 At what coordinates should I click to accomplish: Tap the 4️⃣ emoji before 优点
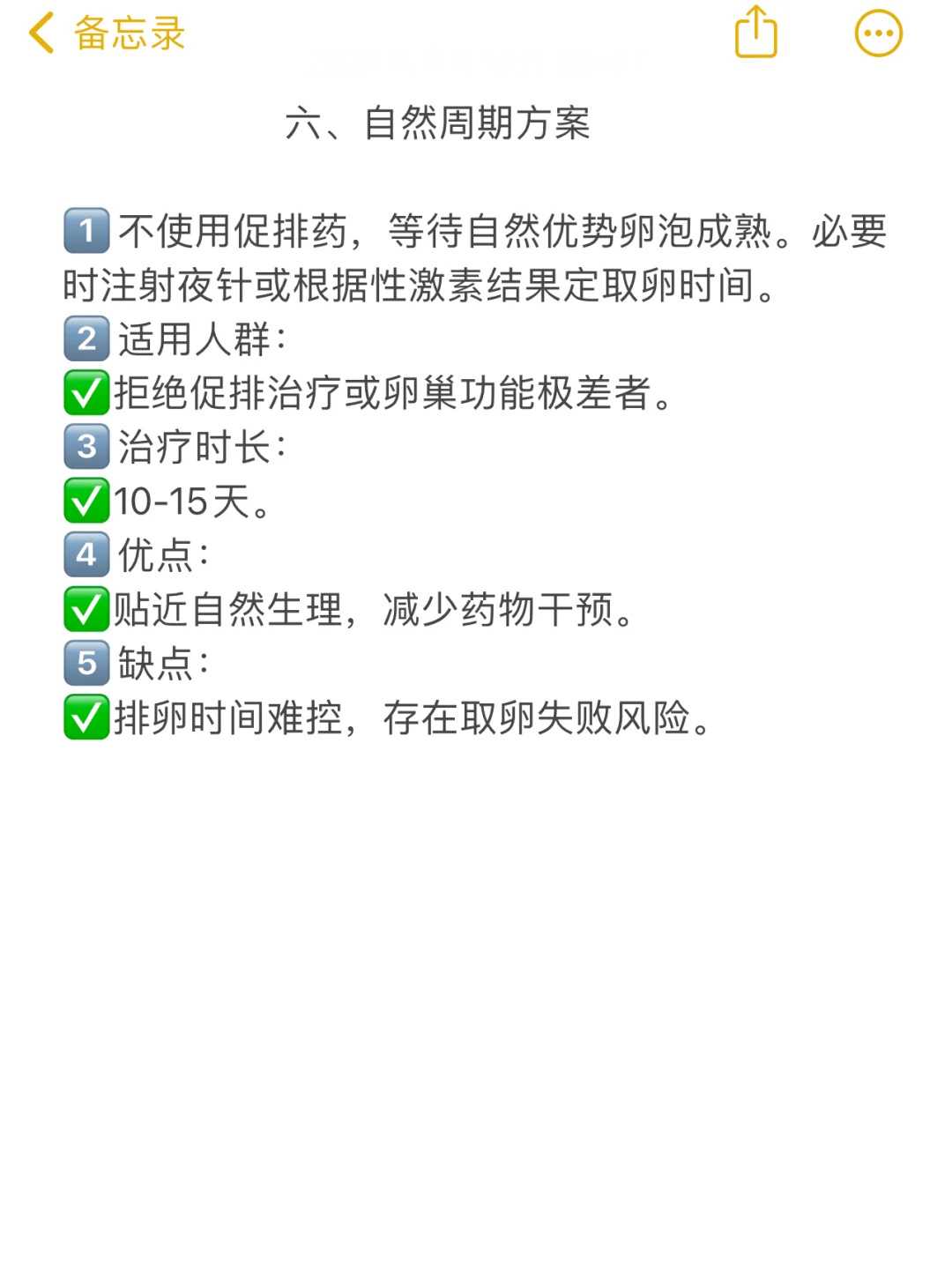click(86, 555)
